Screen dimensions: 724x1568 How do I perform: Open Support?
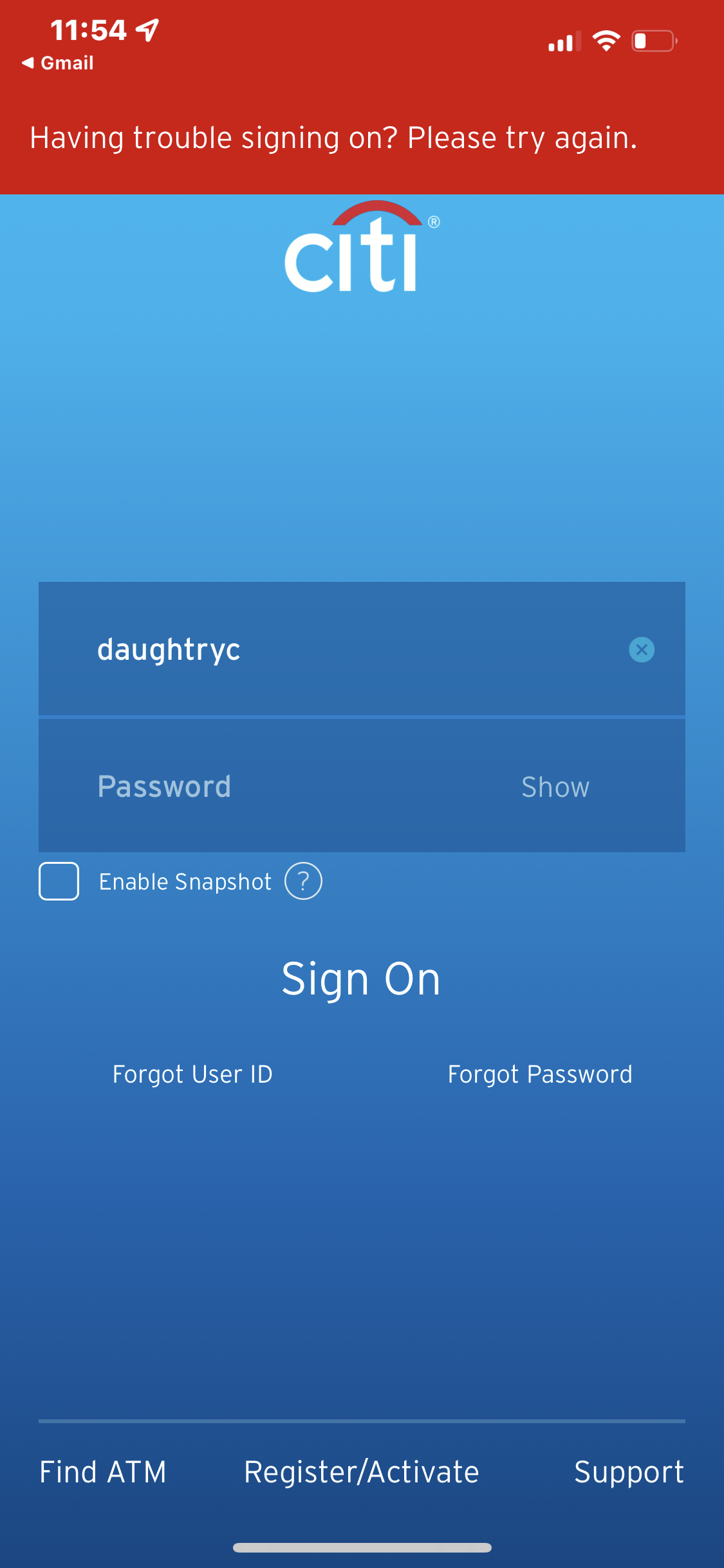(629, 1472)
